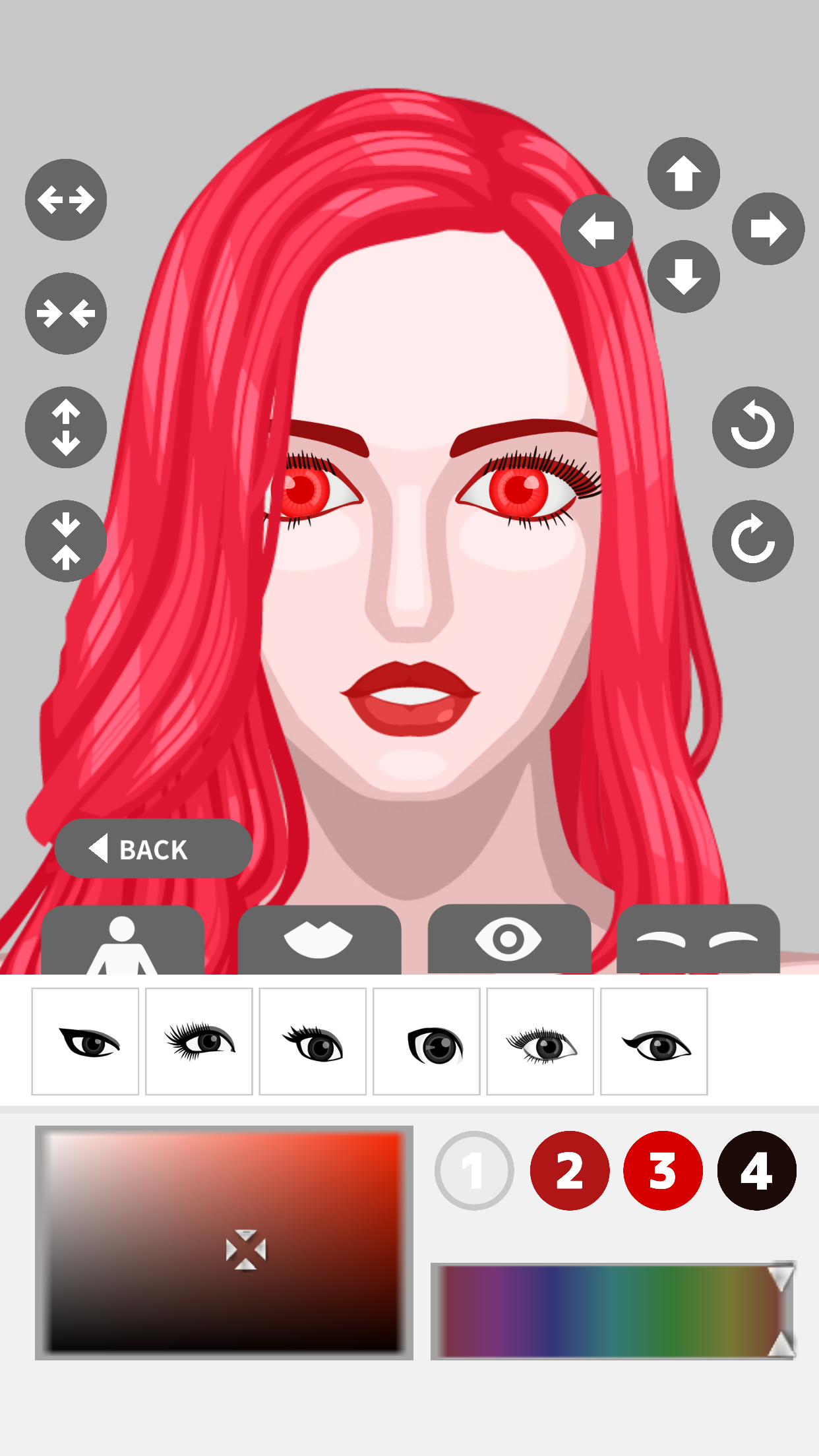Rotate eyes clockwise
This screenshot has width=819, height=1456.
point(752,541)
